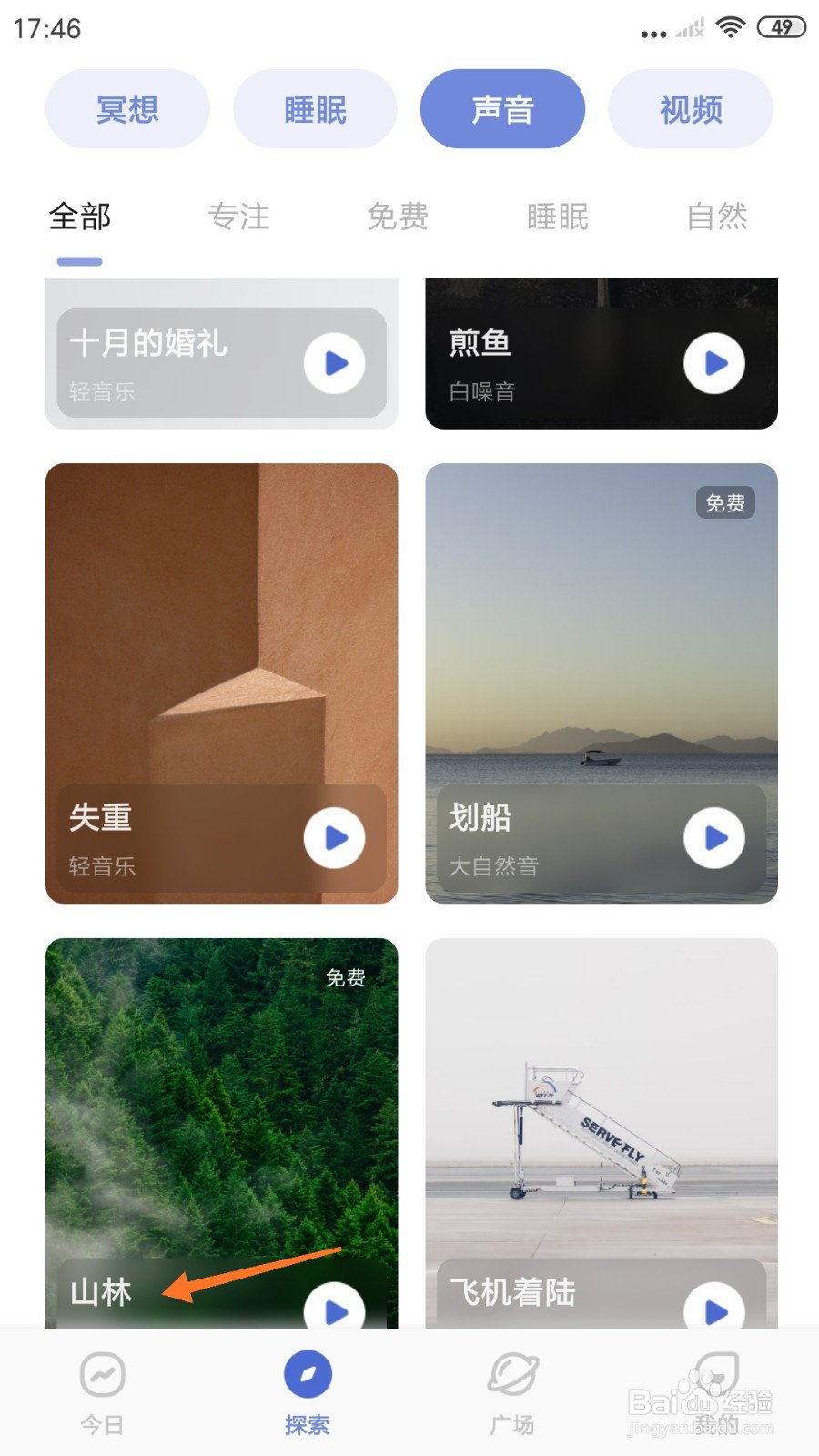The width and height of the screenshot is (819, 1456).
Task: Open the 山林 sound card
Action: (x=221, y=1092)
